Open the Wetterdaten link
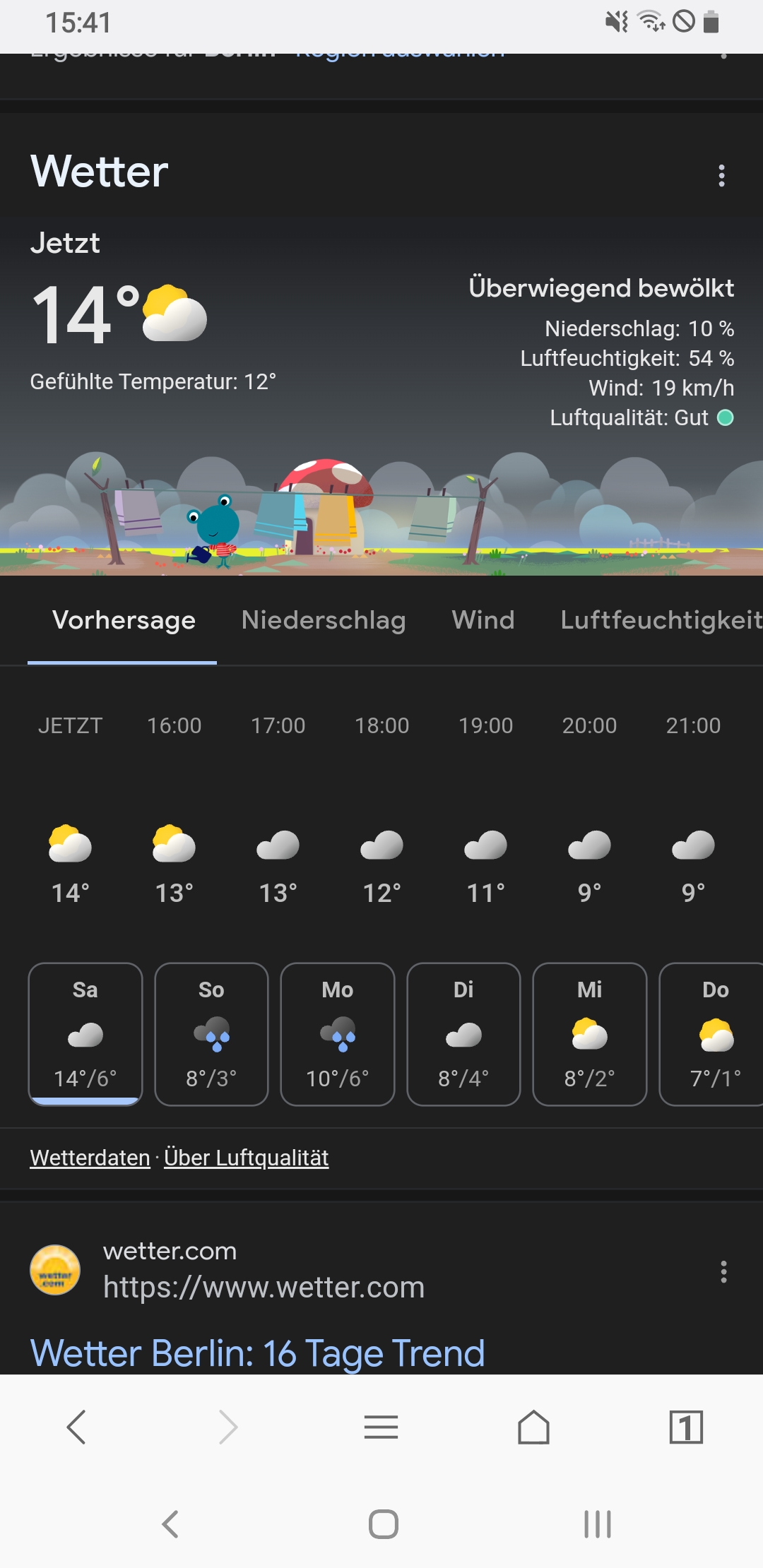Viewport: 763px width, 1568px height. click(90, 1158)
